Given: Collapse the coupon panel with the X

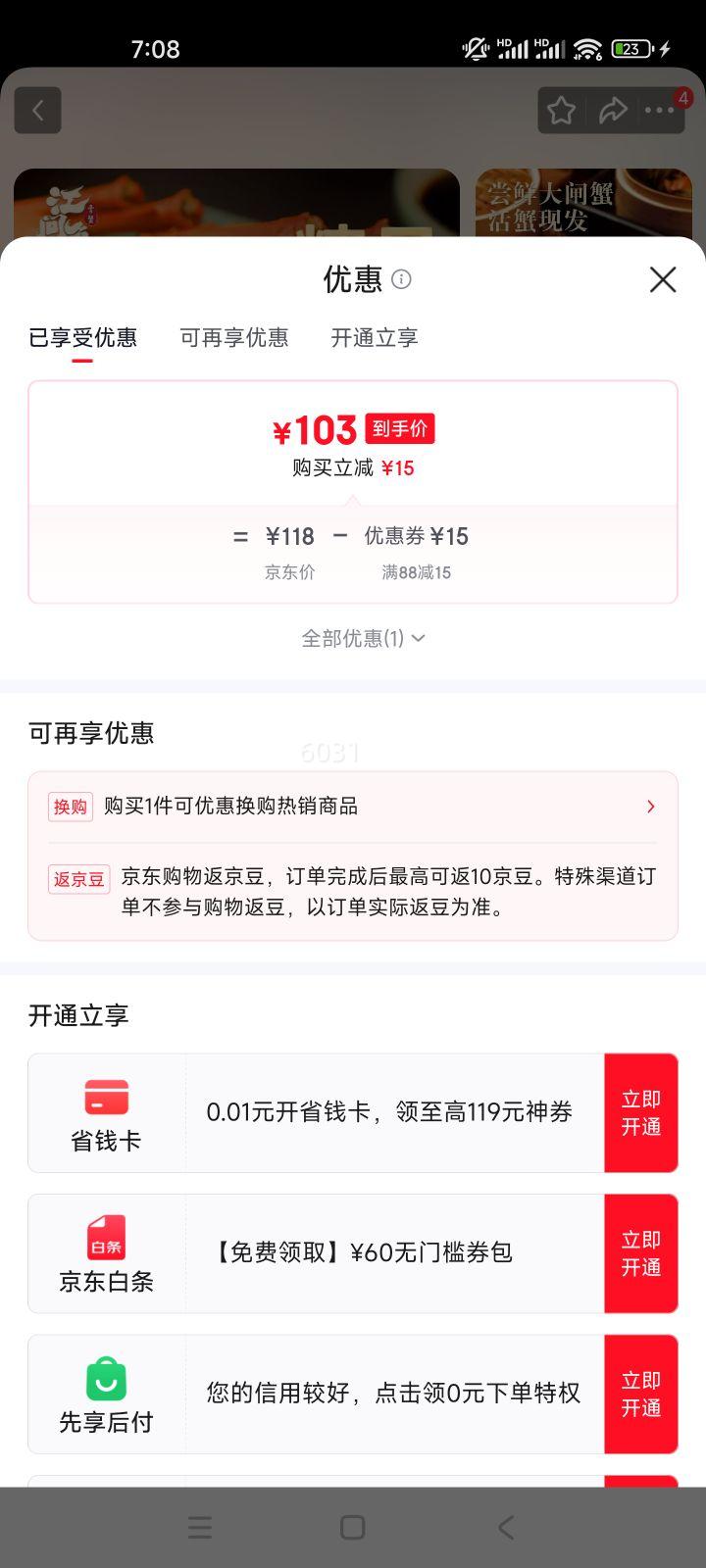Looking at the screenshot, I should pos(663,280).
